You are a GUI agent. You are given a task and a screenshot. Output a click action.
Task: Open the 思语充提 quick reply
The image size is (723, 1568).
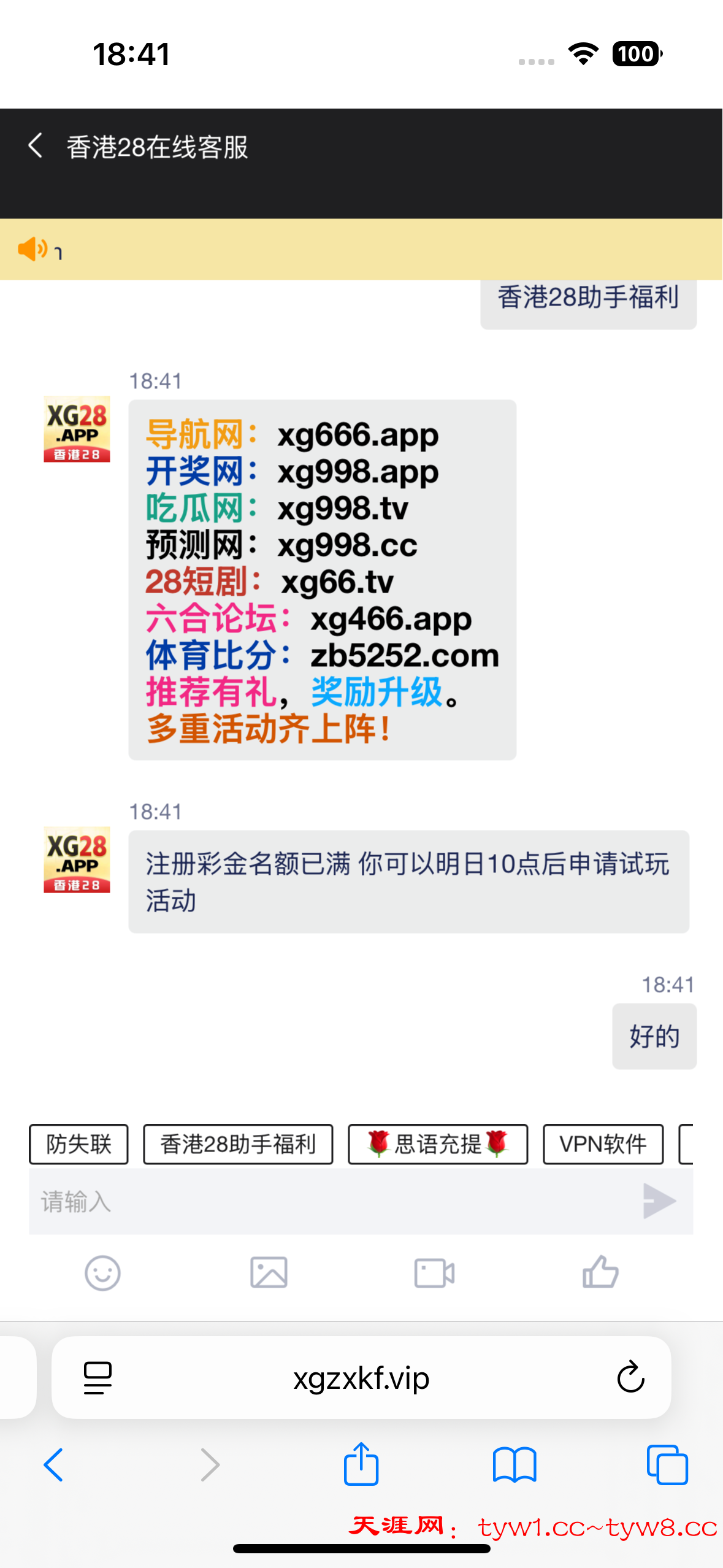437,1143
